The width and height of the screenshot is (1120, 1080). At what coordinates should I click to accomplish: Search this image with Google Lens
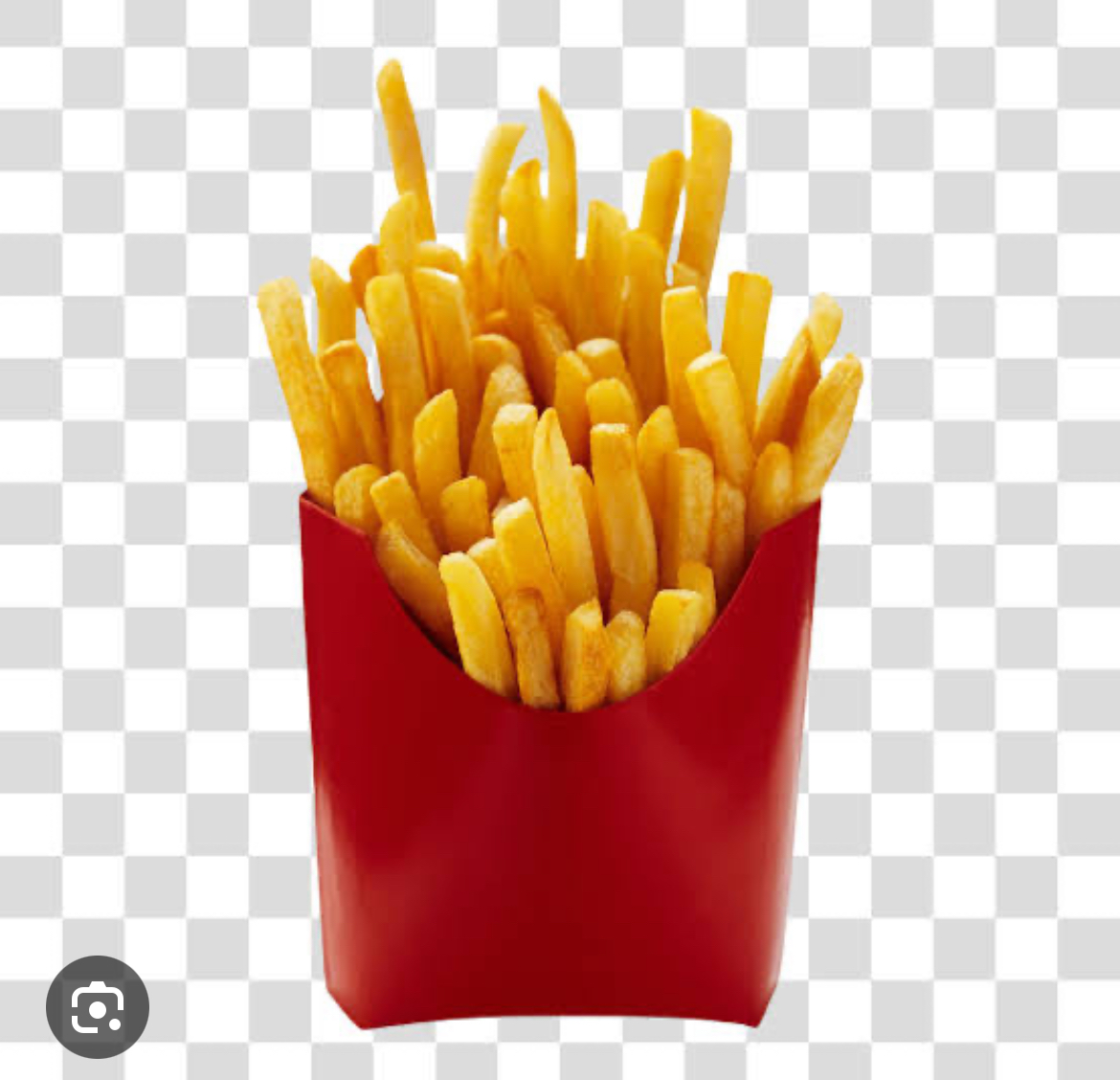[x=98, y=1006]
